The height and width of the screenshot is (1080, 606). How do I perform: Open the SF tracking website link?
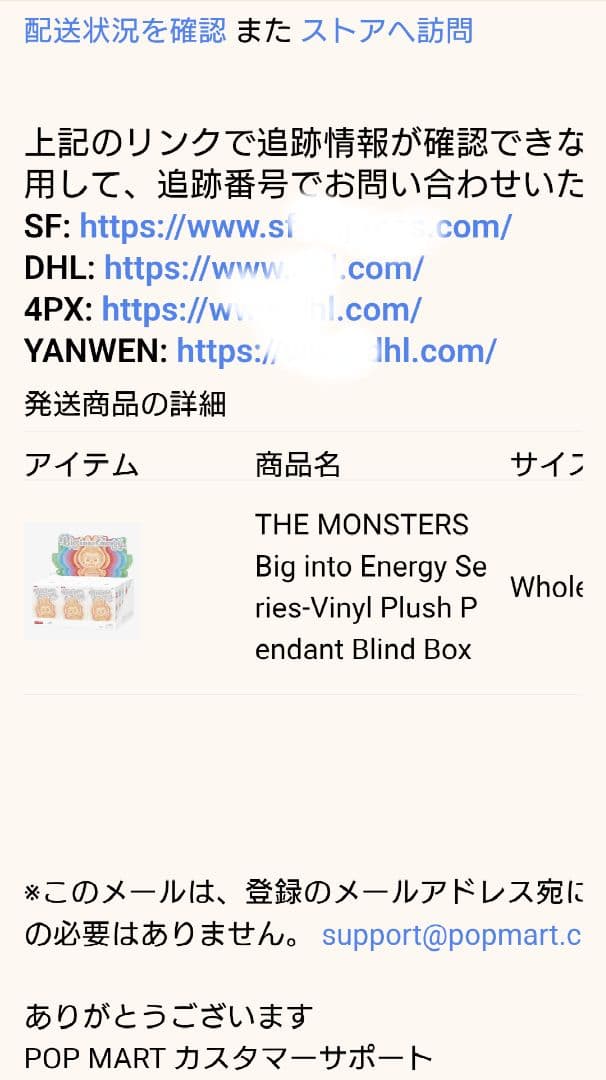(x=295, y=226)
